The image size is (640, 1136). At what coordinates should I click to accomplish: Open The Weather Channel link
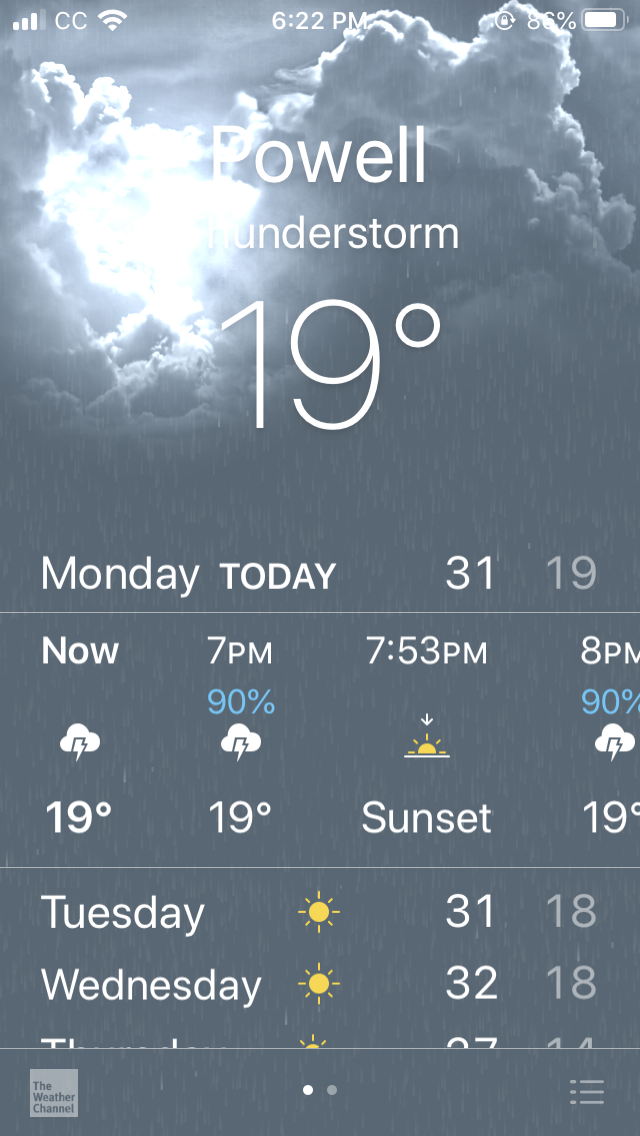click(x=53, y=1092)
